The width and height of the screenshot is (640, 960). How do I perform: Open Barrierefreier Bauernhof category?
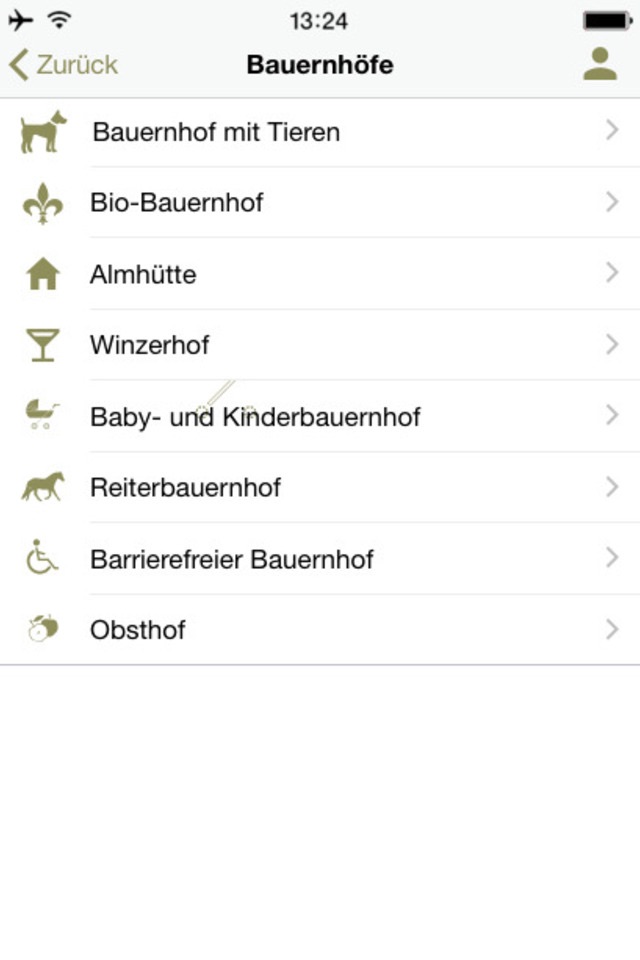click(x=320, y=558)
